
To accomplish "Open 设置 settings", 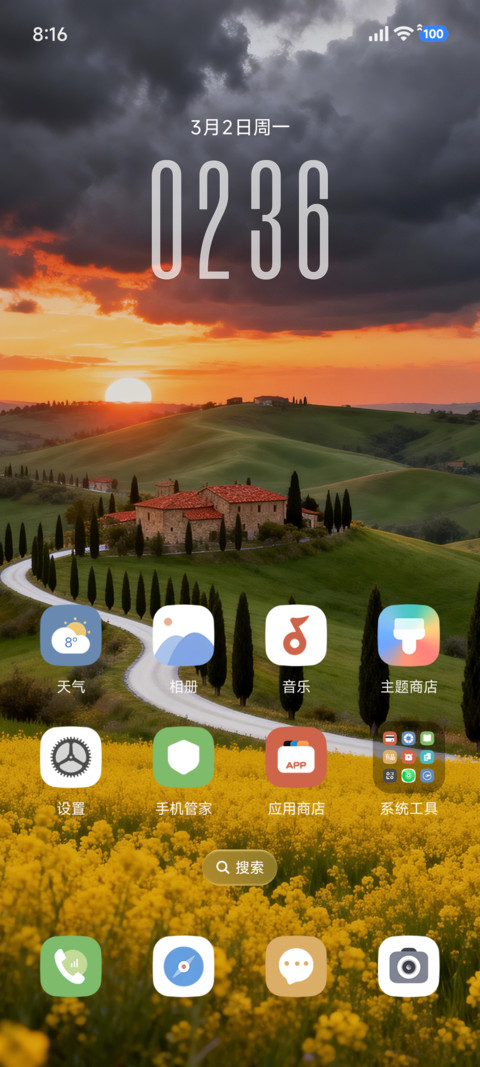I will [71, 757].
